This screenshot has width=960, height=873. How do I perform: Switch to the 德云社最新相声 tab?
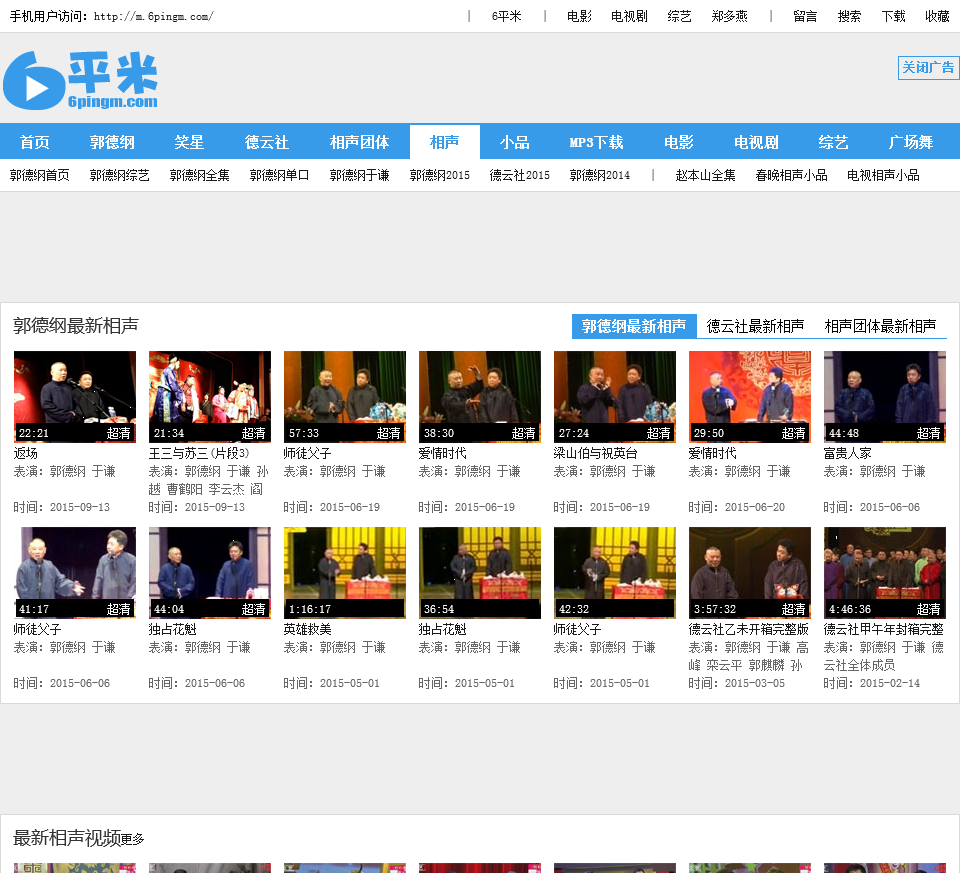point(755,326)
